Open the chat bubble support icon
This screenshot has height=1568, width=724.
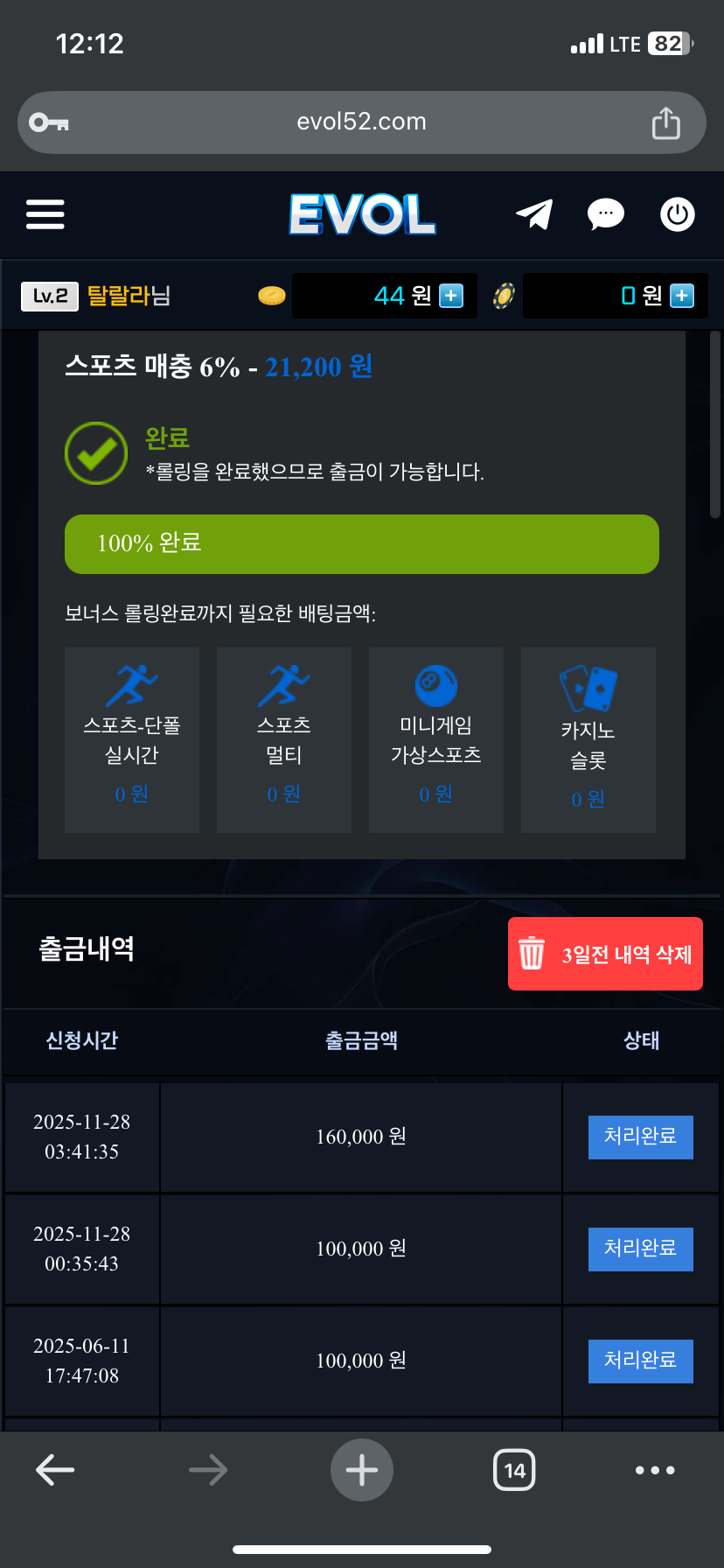tap(605, 214)
